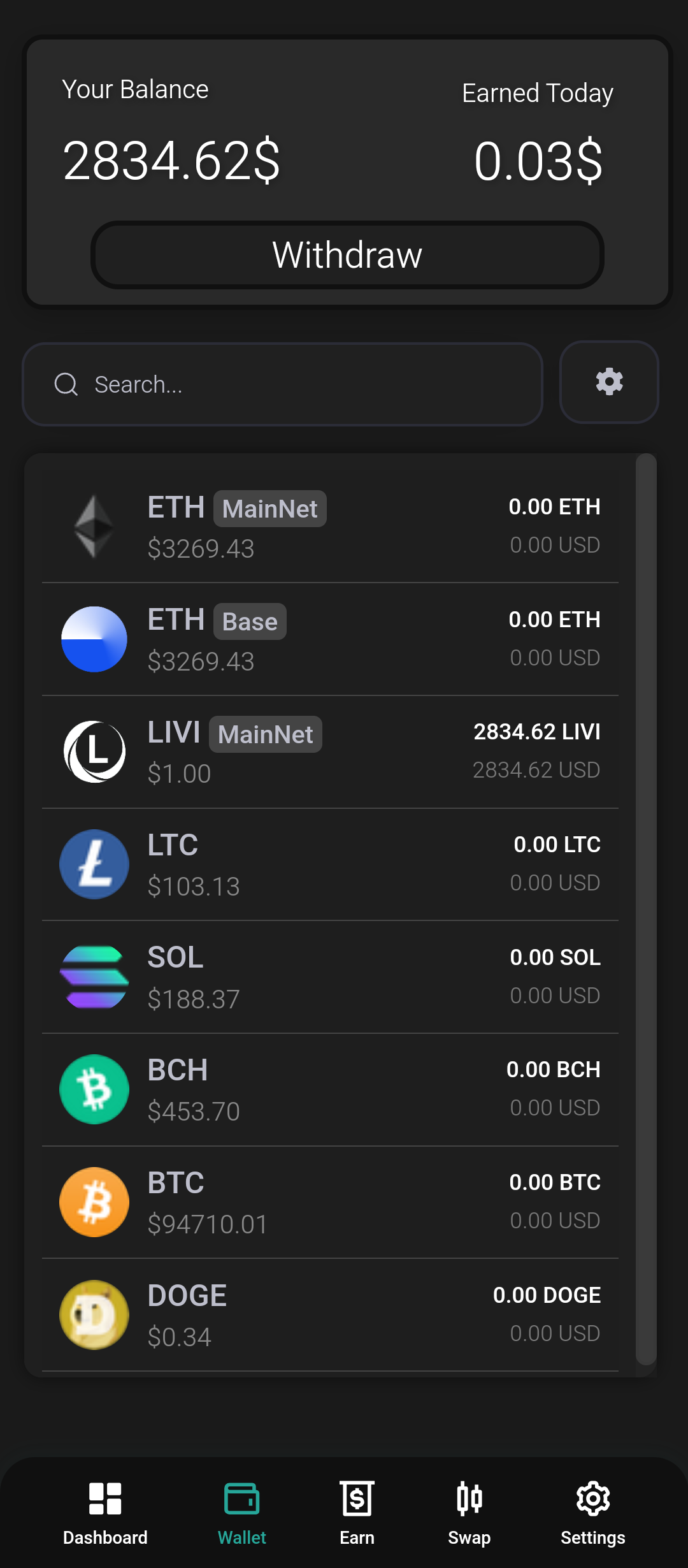The width and height of the screenshot is (688, 1568).
Task: Open the LIVI MainNet token row
Action: pos(331,751)
